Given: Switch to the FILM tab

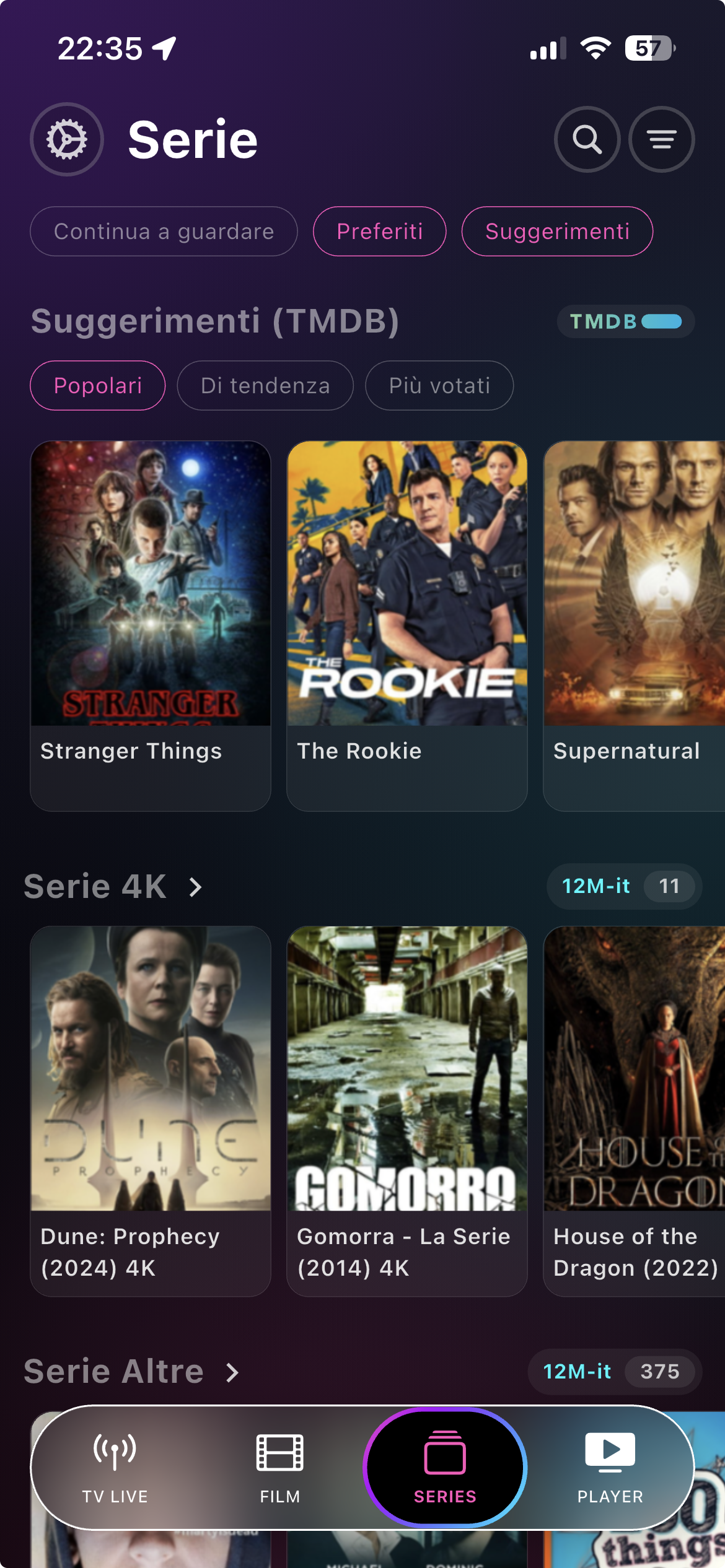Looking at the screenshot, I should point(279,1468).
